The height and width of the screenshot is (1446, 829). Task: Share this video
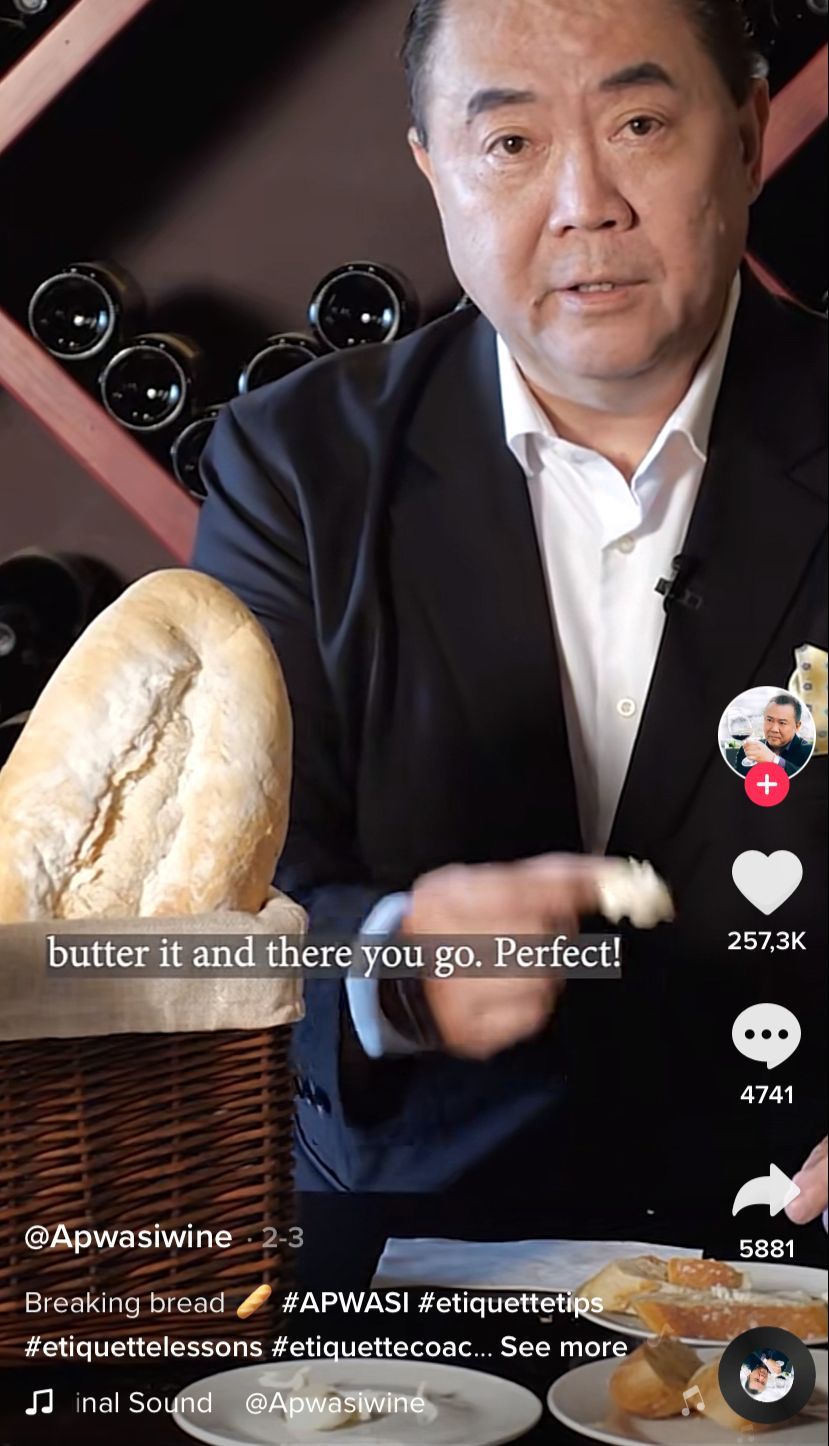[x=766, y=1190]
